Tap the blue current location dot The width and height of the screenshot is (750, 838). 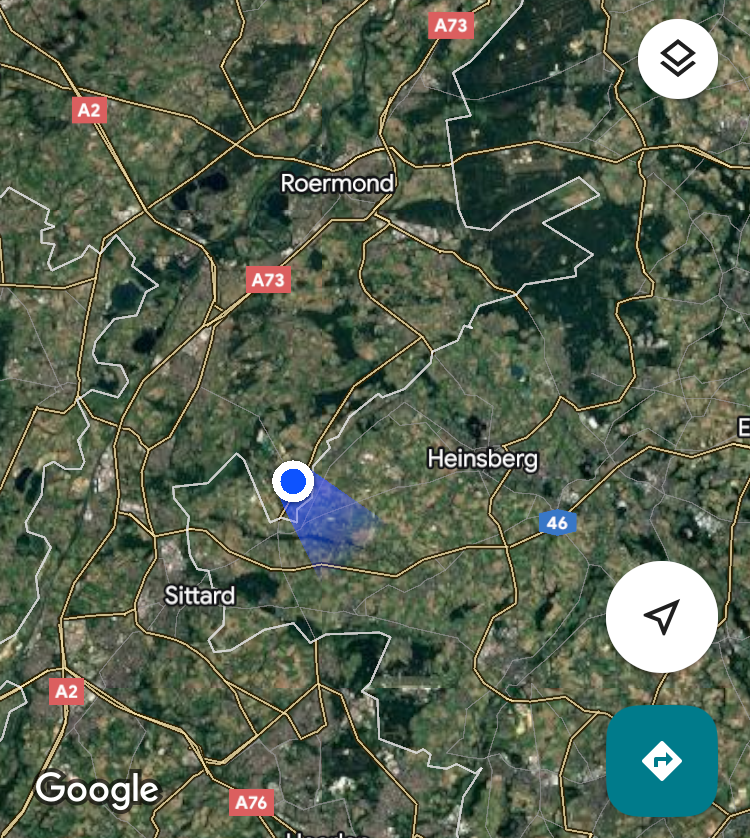pos(293,482)
